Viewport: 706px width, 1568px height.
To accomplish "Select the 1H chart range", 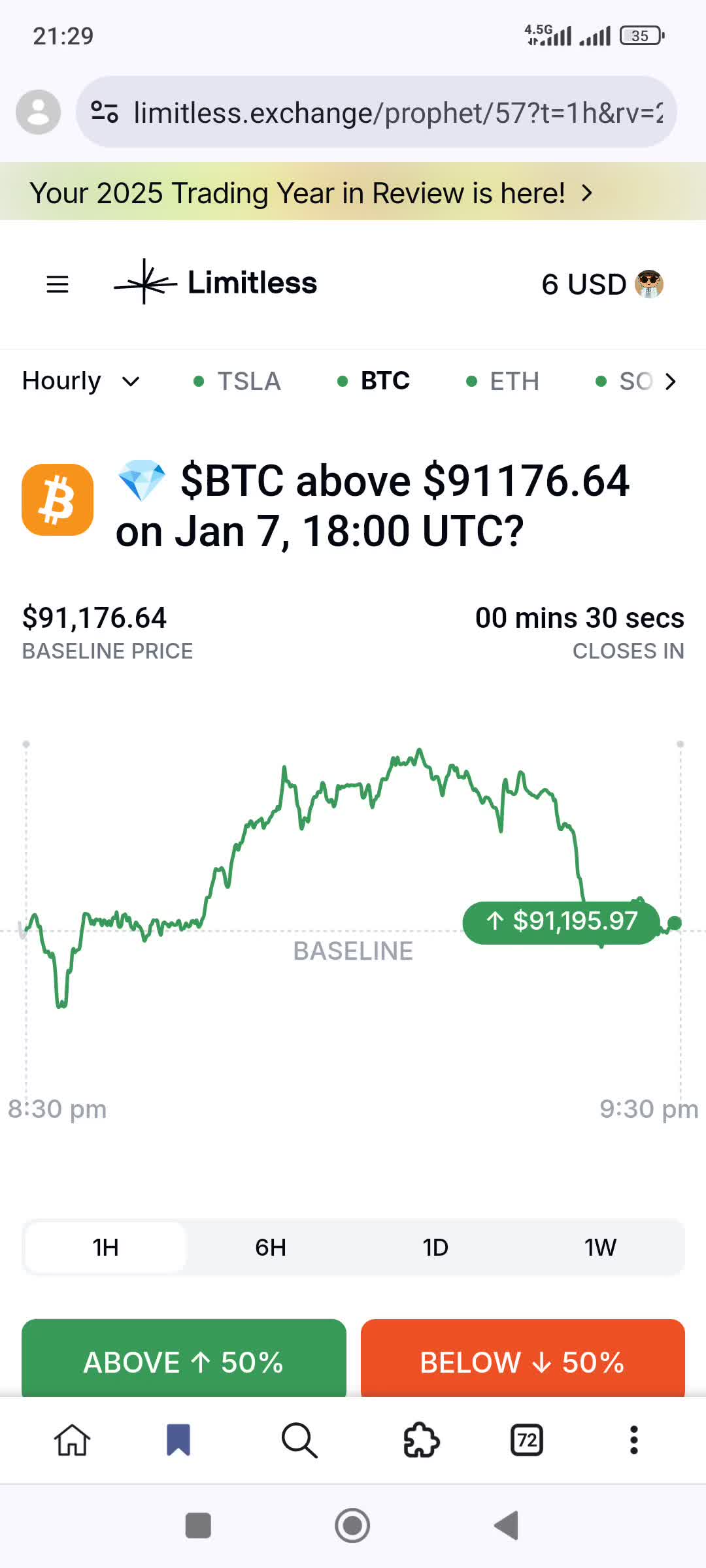I will click(106, 1247).
